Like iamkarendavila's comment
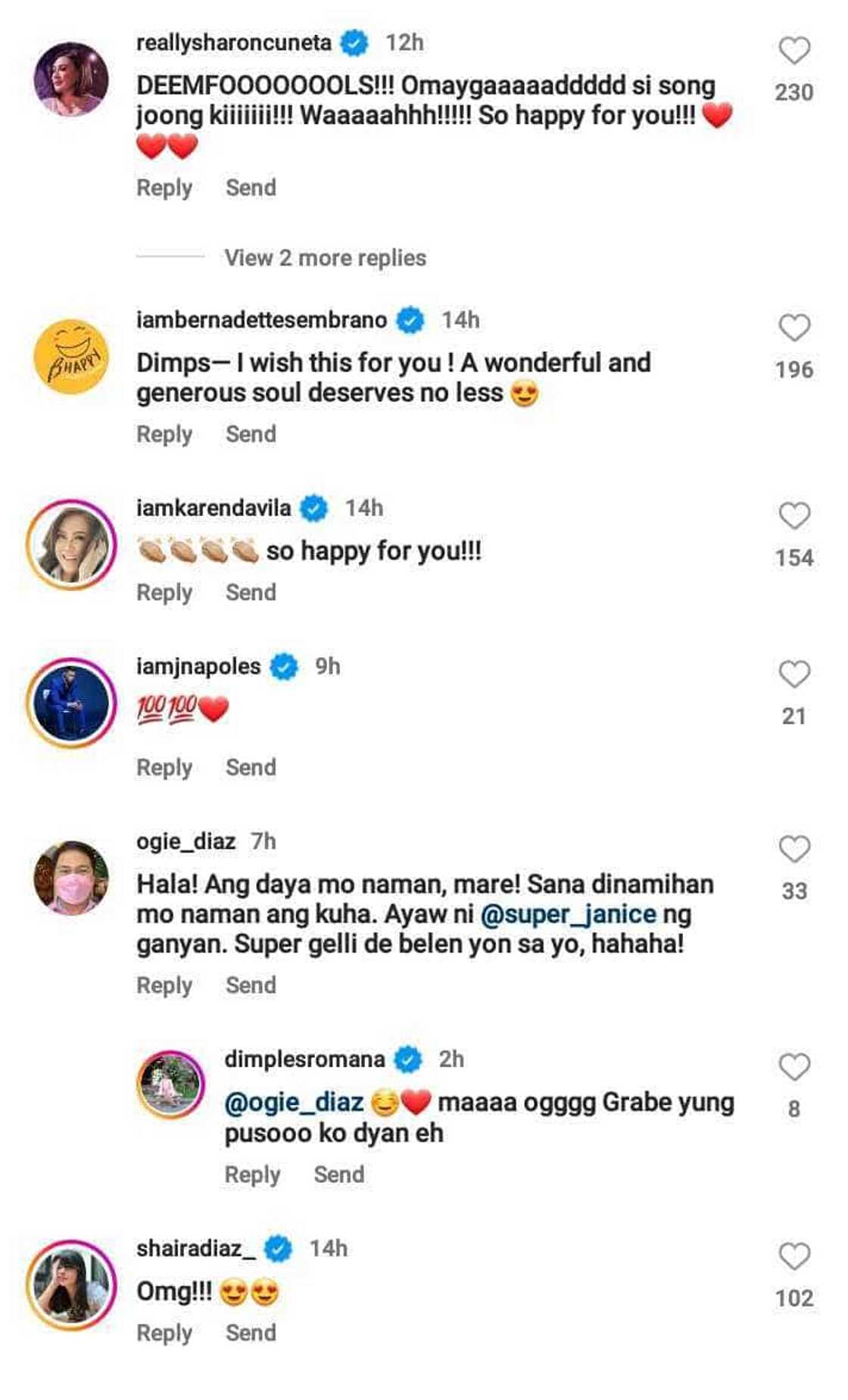Image resolution: width=848 pixels, height=1400 pixels. coord(794,517)
